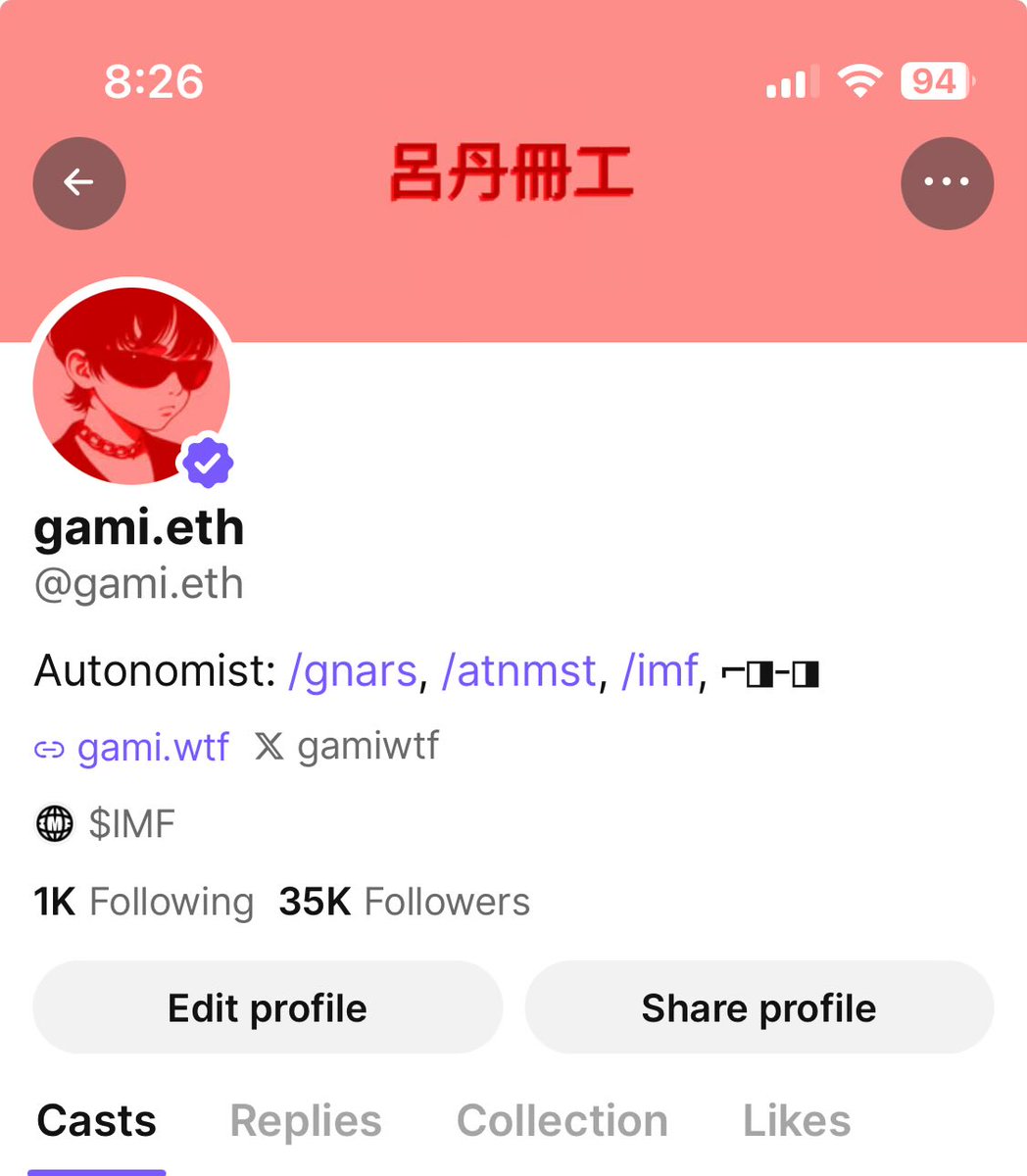
Task: Open the /gnars channel link
Action: coord(353,671)
